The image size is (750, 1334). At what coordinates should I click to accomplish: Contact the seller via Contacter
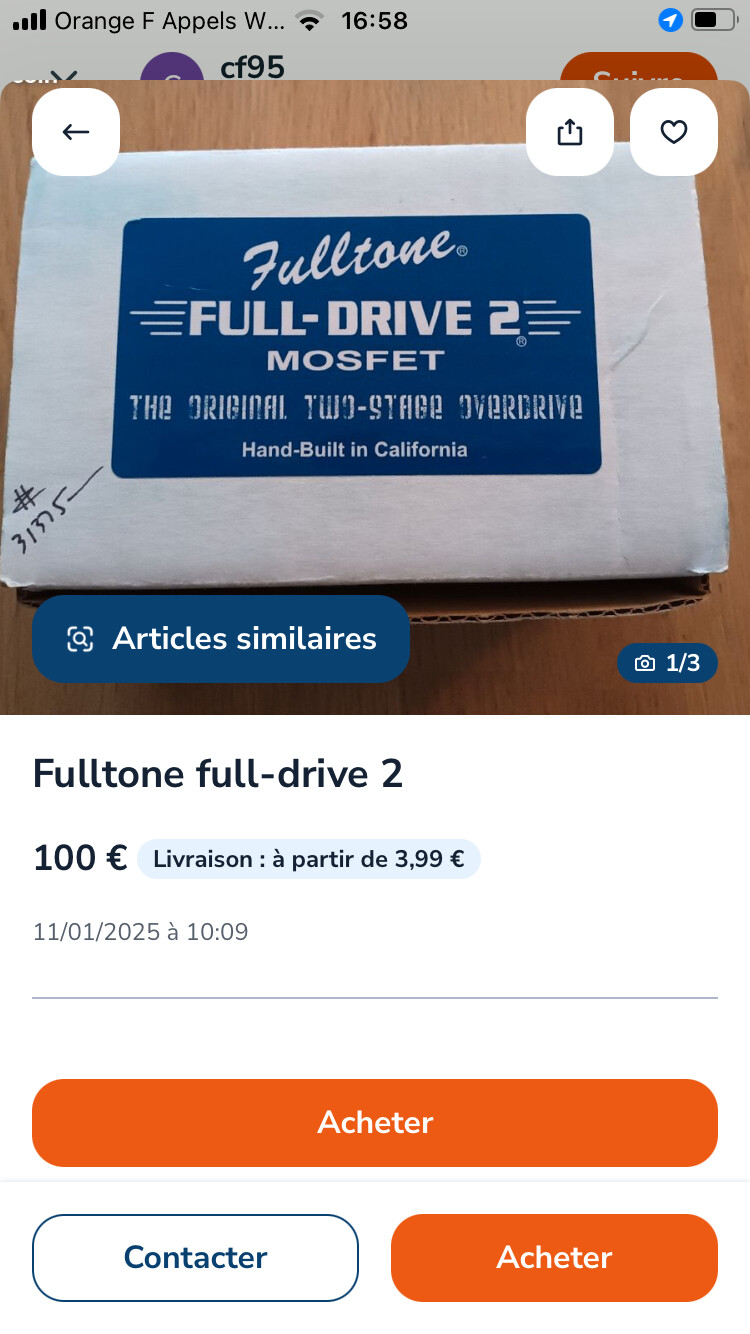[x=195, y=1257]
